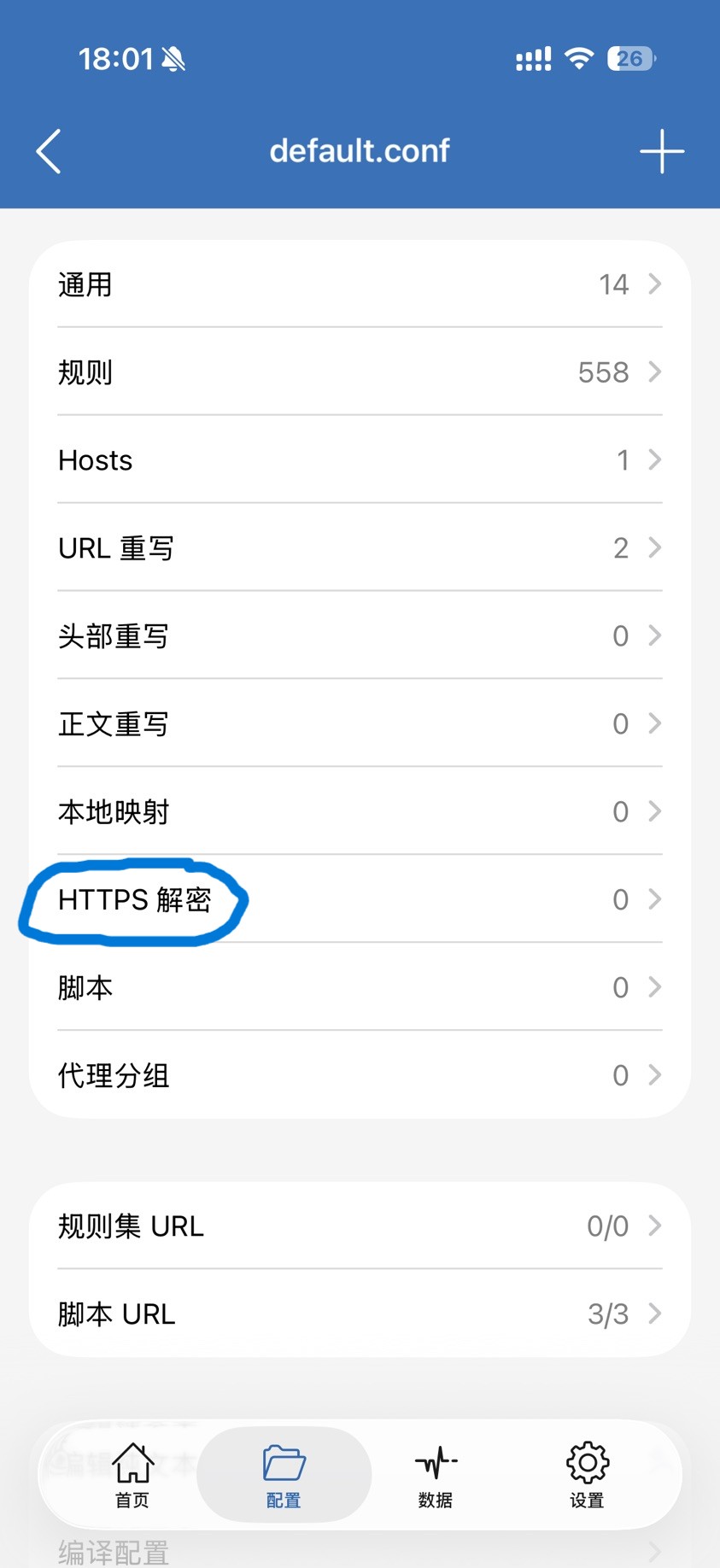
Task: Go to the 设置 tab
Action: (x=587, y=1474)
